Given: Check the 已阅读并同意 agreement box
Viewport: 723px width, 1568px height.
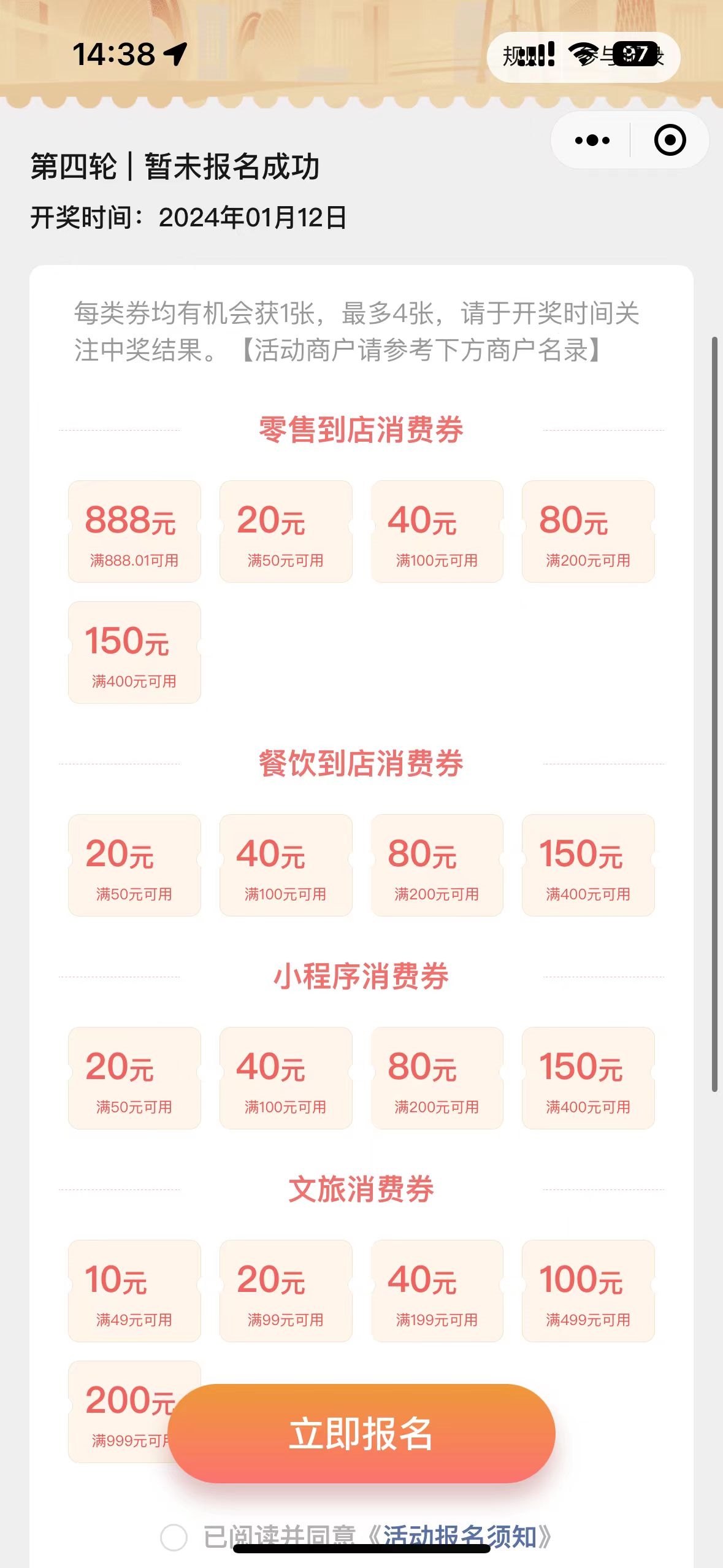Looking at the screenshot, I should coord(174,1537).
